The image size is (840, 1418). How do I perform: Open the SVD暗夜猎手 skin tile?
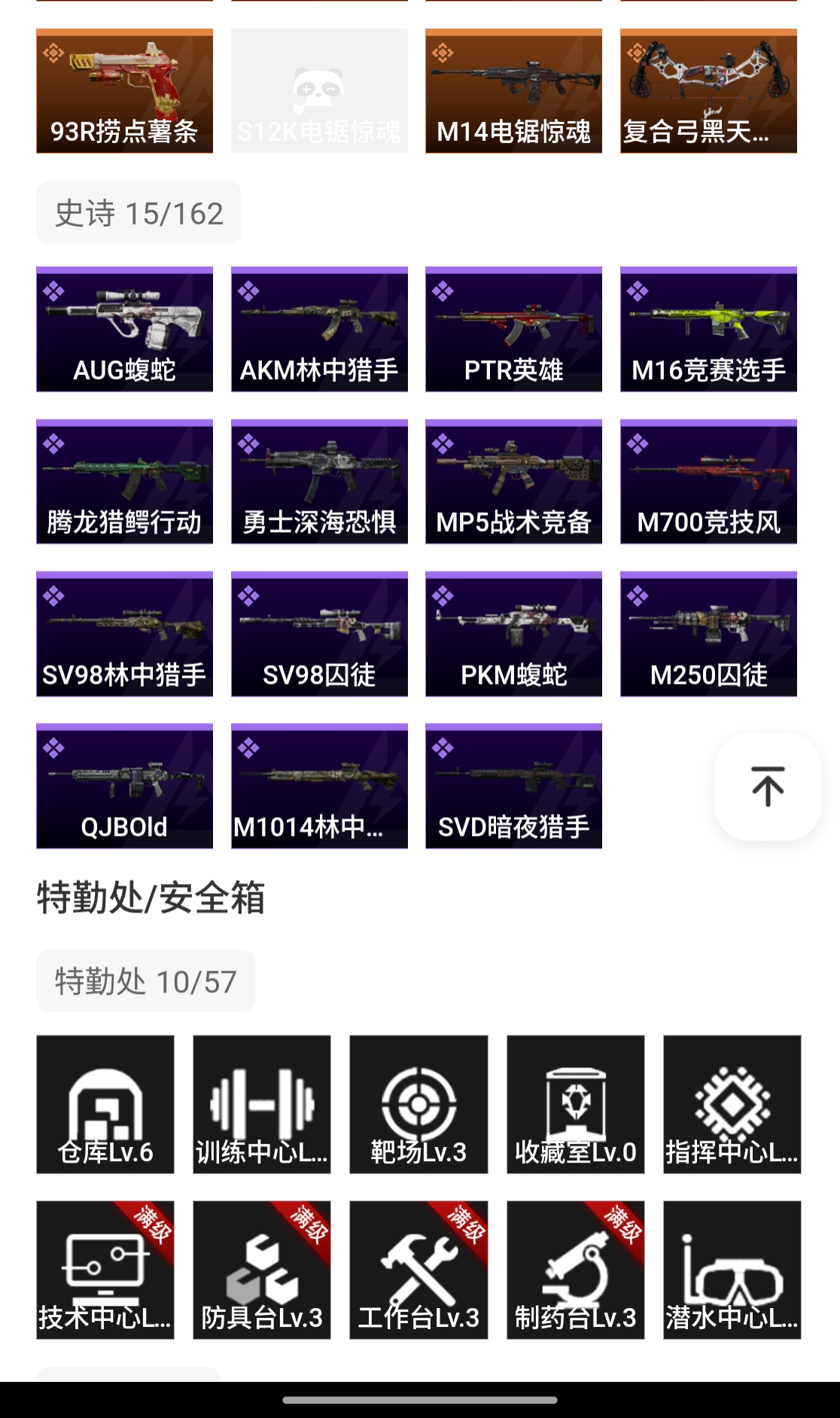coord(513,786)
